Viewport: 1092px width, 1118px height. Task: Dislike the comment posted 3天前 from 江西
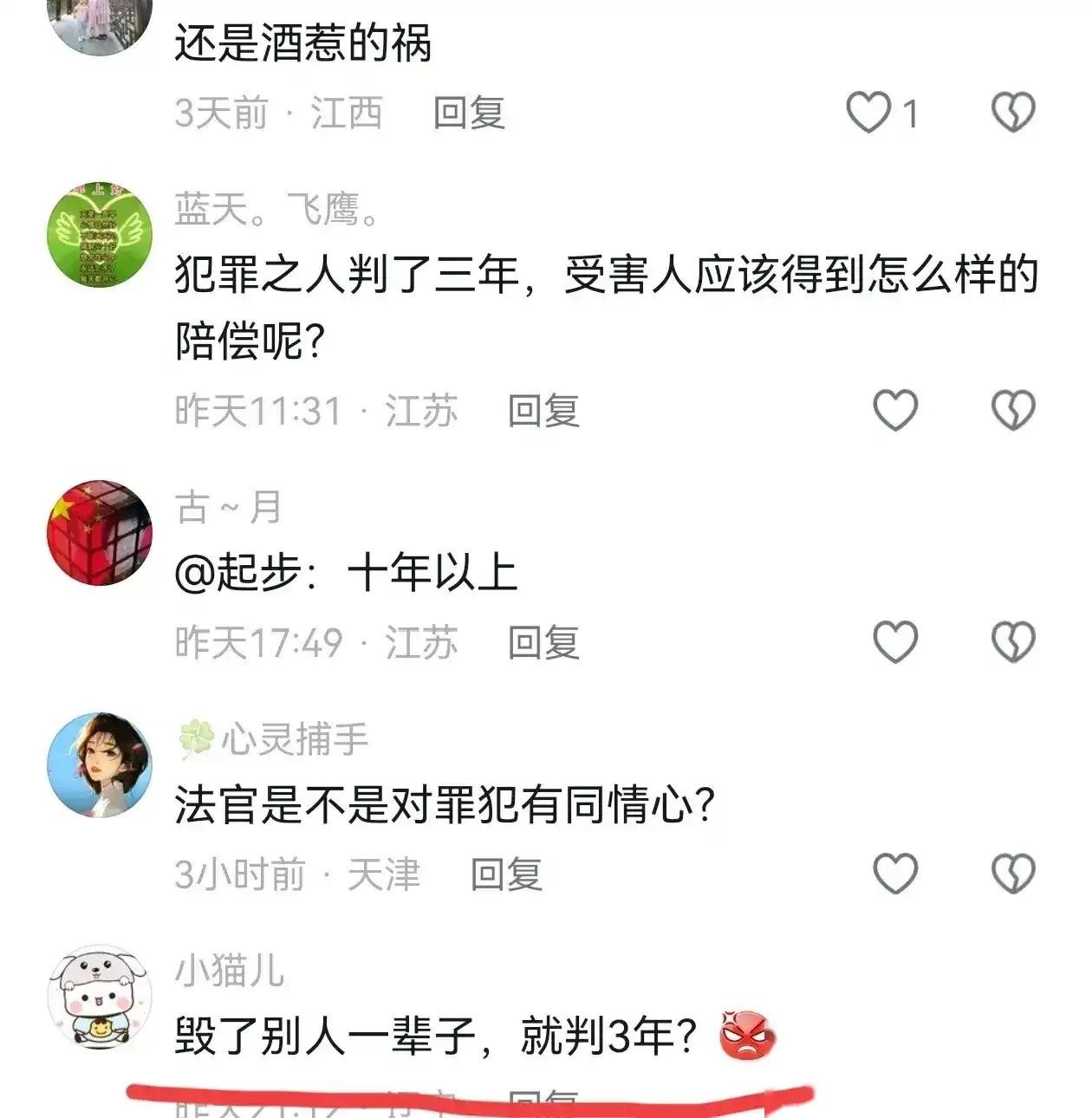pyautogui.click(x=1013, y=113)
